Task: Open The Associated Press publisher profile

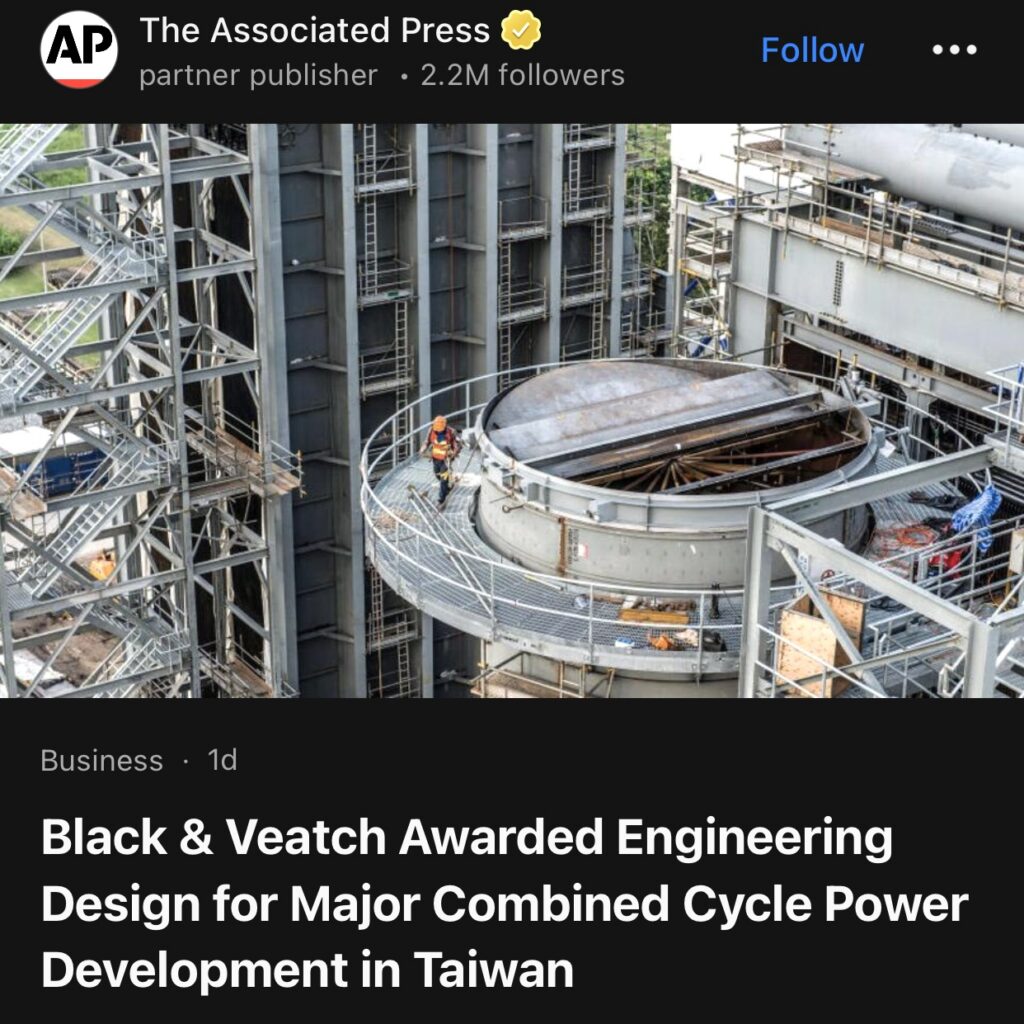Action: (x=314, y=32)
